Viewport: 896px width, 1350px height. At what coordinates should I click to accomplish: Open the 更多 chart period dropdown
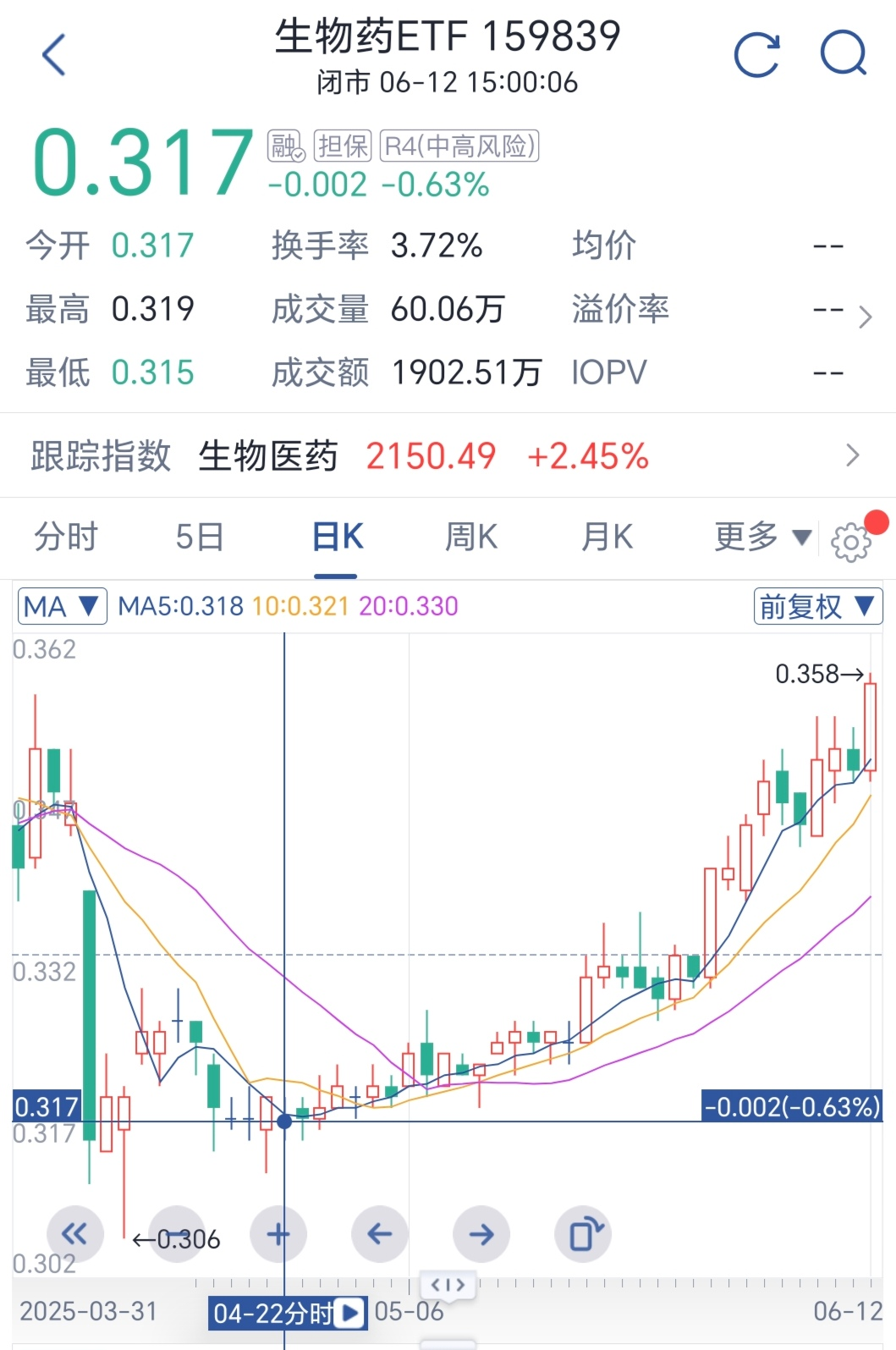761,537
